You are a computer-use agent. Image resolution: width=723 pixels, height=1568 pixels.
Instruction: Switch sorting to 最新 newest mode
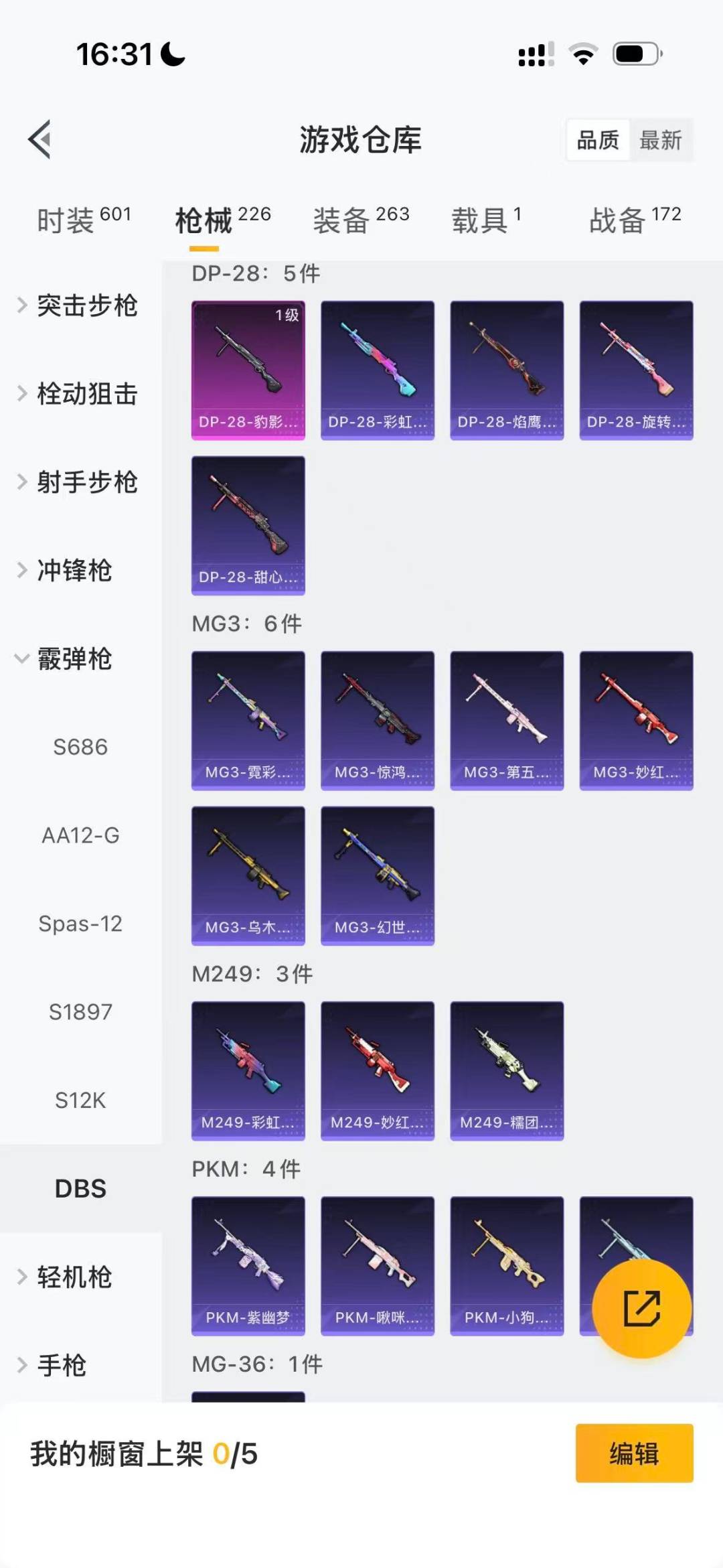click(662, 140)
